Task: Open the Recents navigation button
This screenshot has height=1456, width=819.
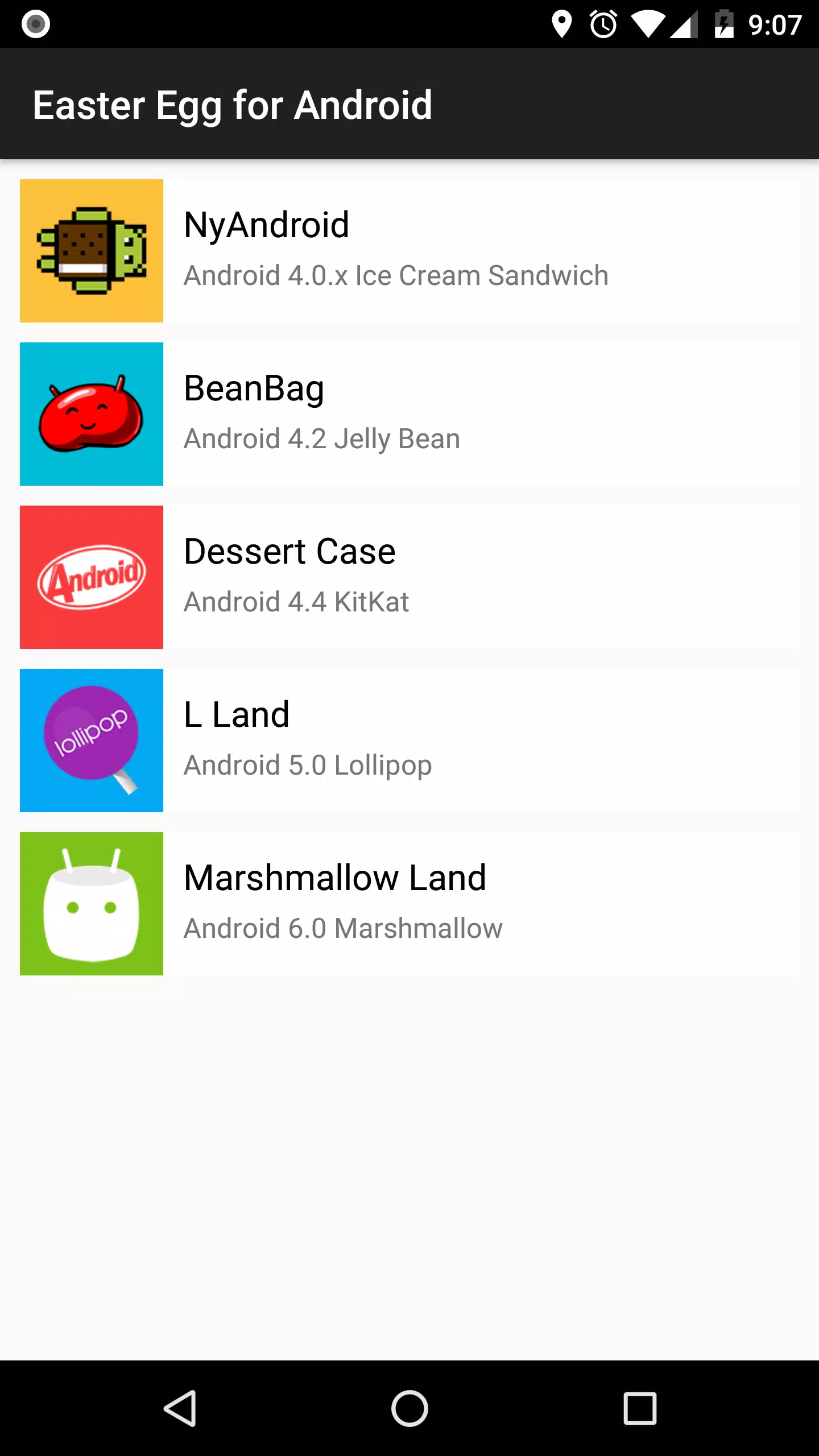Action: (x=640, y=1409)
